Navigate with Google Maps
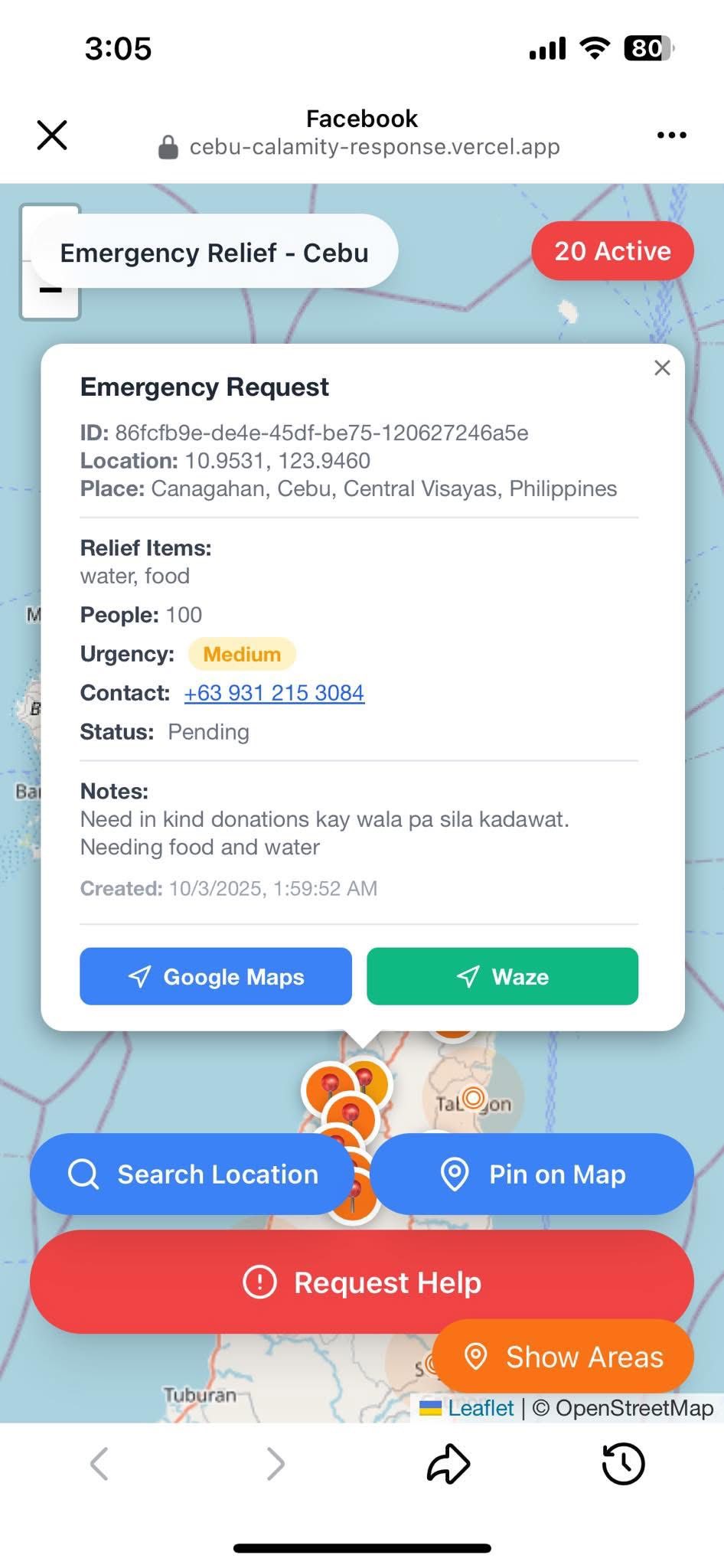 click(x=216, y=976)
